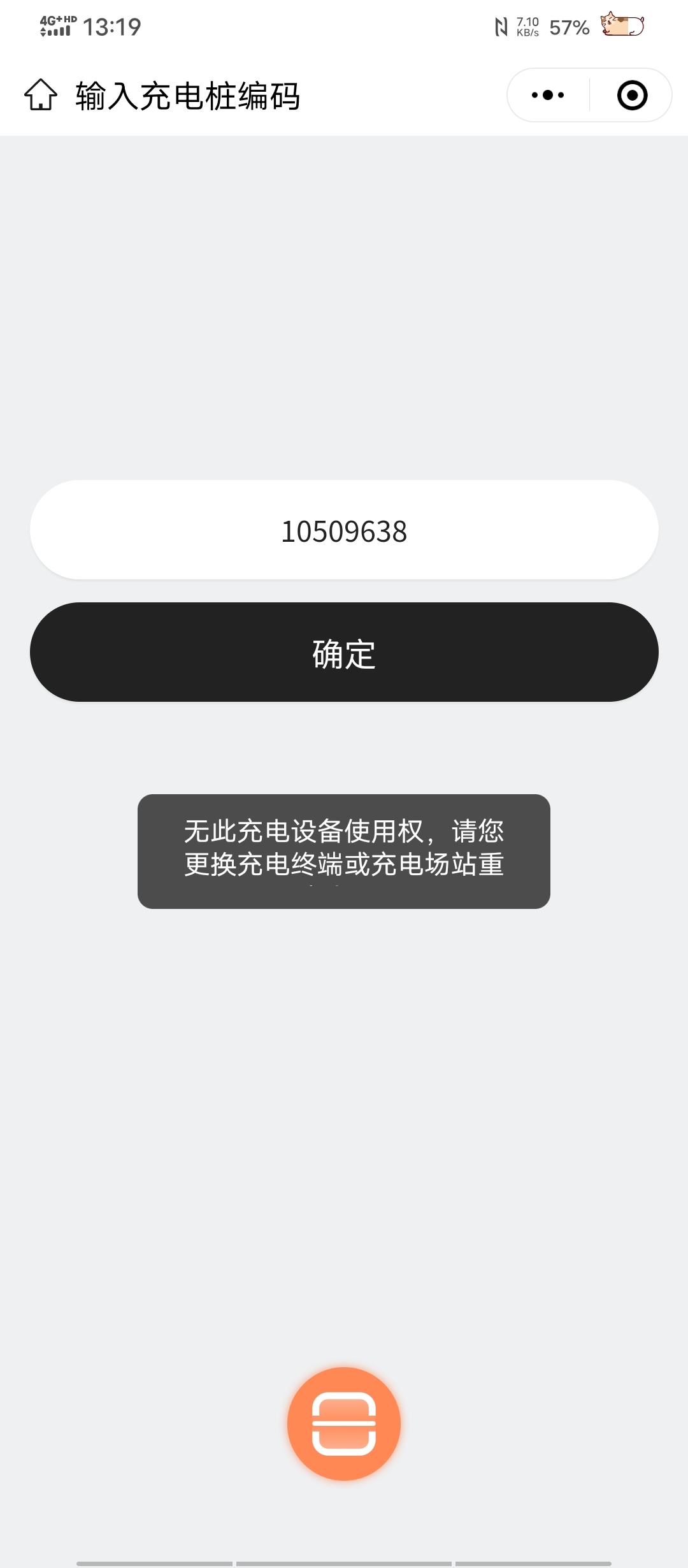Close the mini program via circle button
The image size is (688, 1568).
point(632,96)
